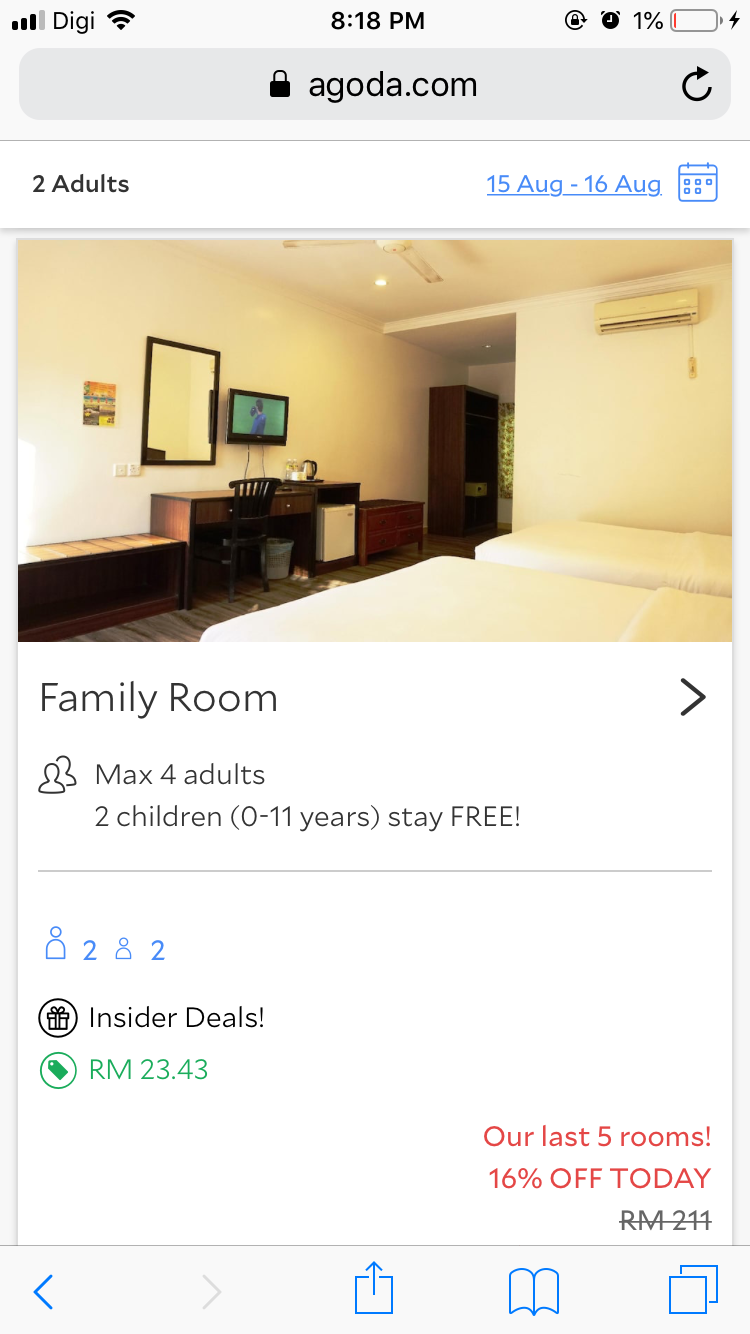The image size is (750, 1334).
Task: Open Safari bookmarks
Action: (533, 1291)
